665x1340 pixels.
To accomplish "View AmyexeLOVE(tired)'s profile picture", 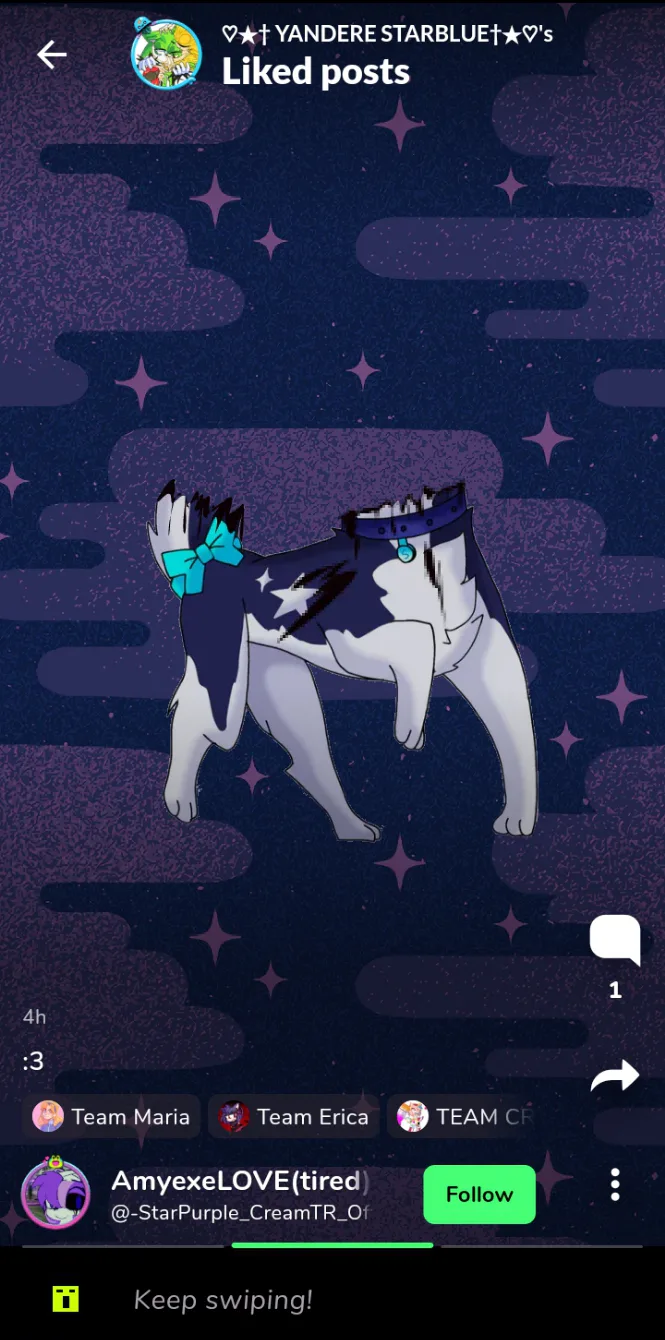I will pyautogui.click(x=56, y=1192).
